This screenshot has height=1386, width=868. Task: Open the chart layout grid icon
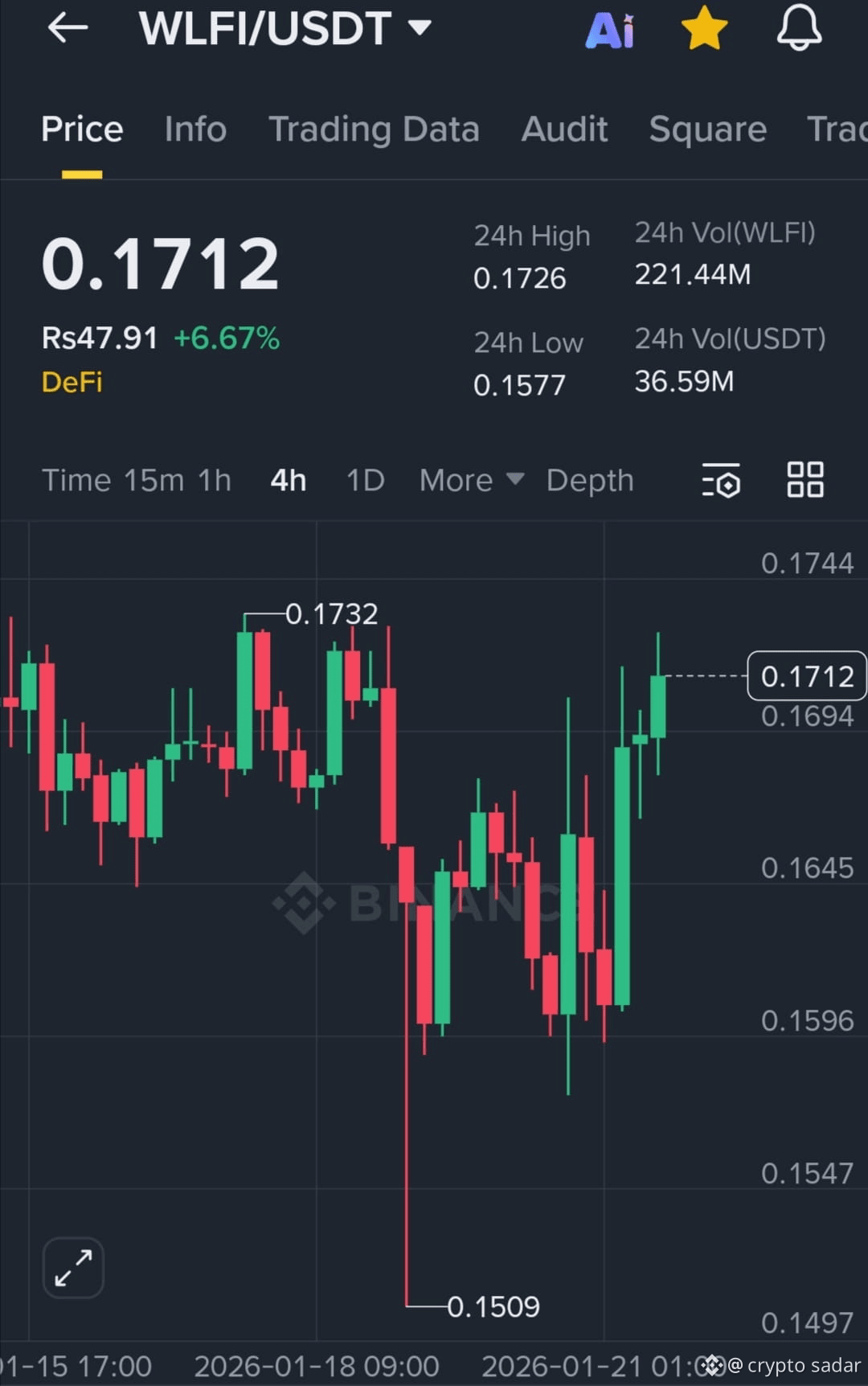pos(805,479)
